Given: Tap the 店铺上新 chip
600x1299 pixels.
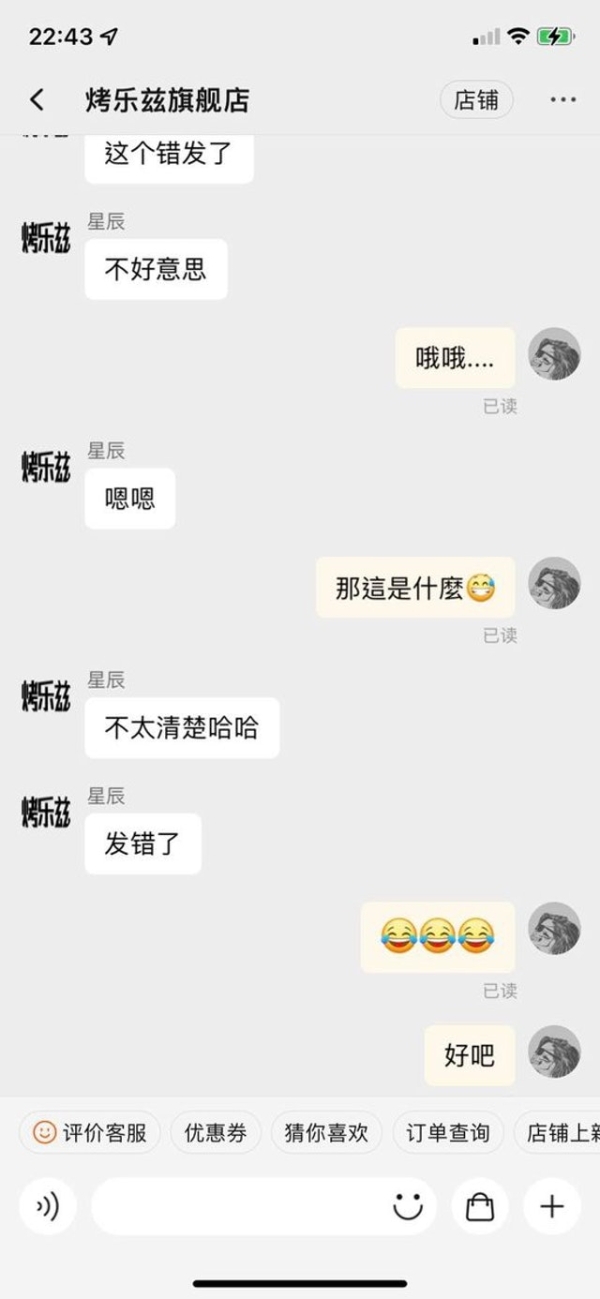Looking at the screenshot, I should [x=560, y=1133].
